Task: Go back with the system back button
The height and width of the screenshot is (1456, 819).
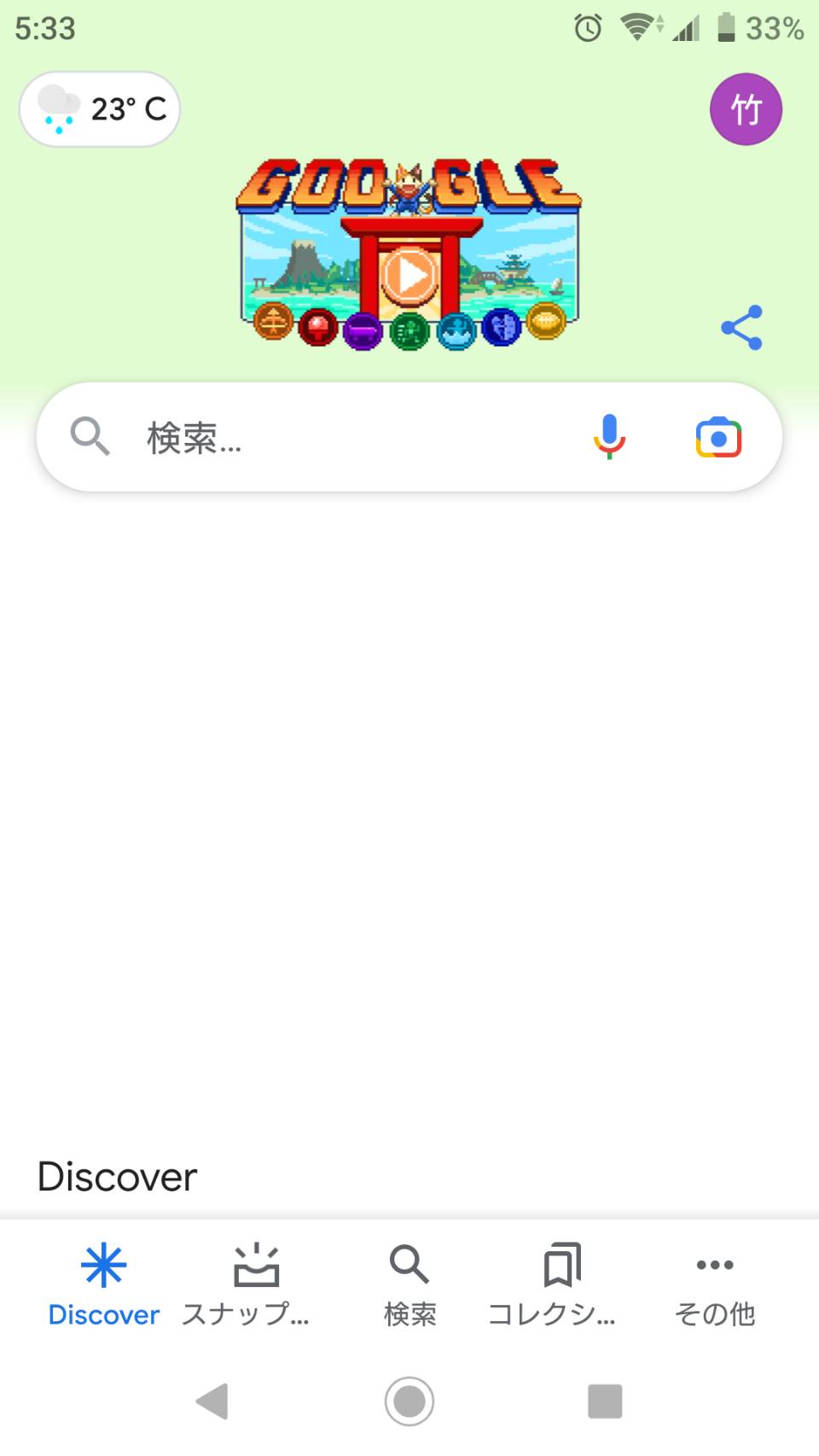Action: [x=212, y=1401]
